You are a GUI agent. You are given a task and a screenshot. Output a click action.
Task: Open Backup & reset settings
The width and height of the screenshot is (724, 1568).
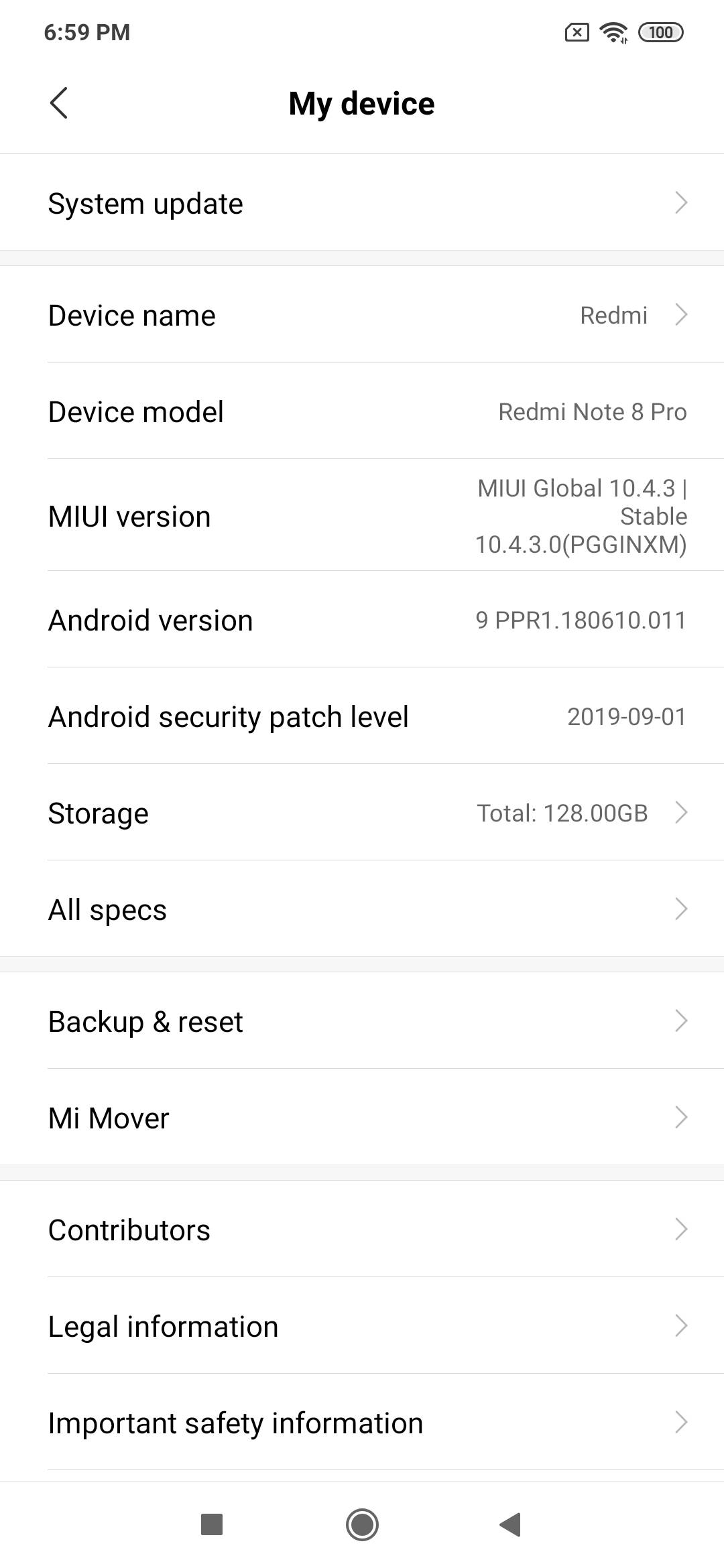click(362, 1021)
